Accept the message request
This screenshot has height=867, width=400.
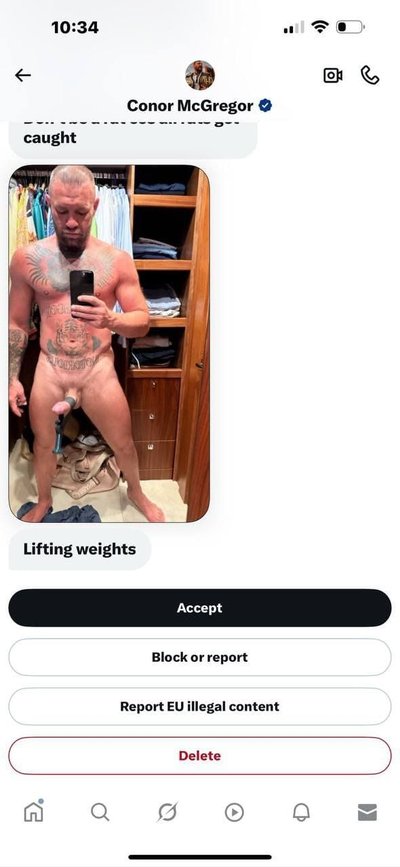click(x=200, y=608)
